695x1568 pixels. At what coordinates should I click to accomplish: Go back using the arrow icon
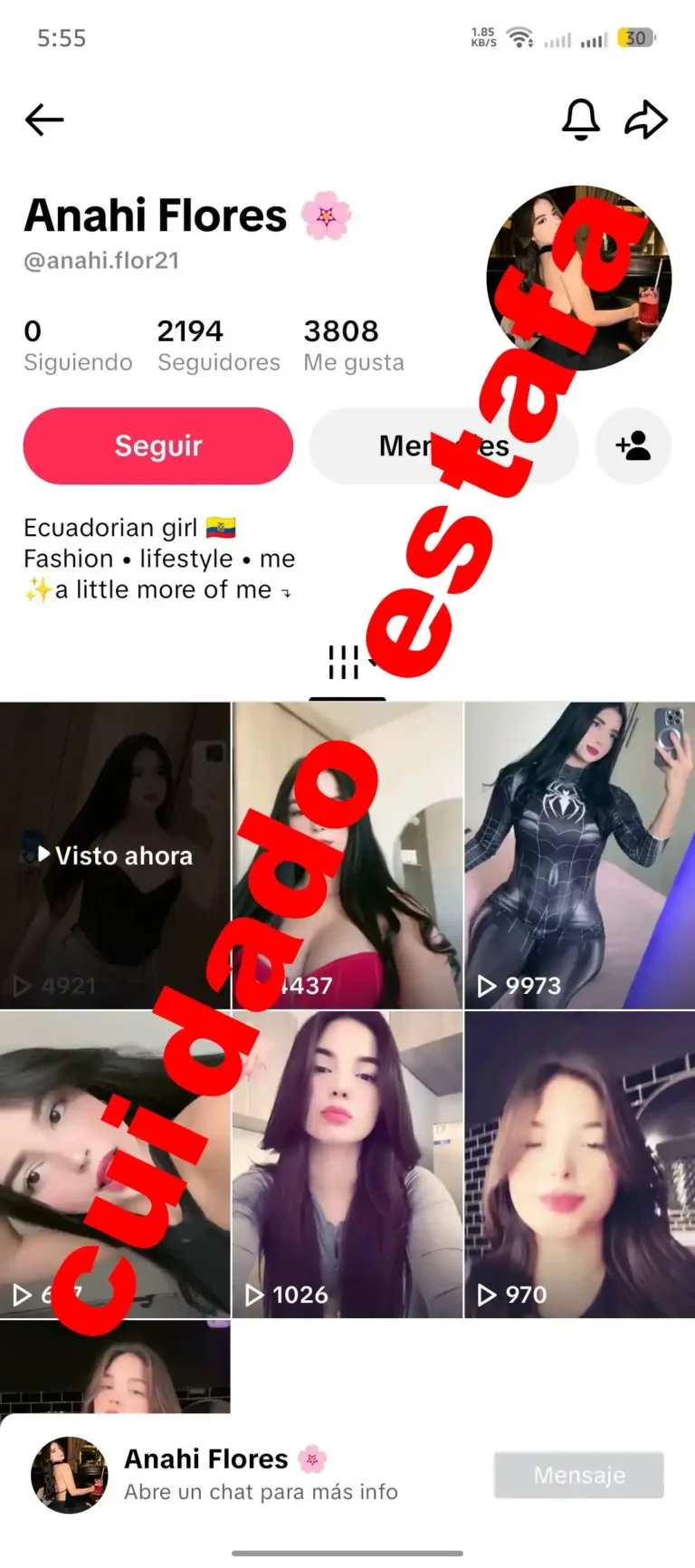coord(44,120)
